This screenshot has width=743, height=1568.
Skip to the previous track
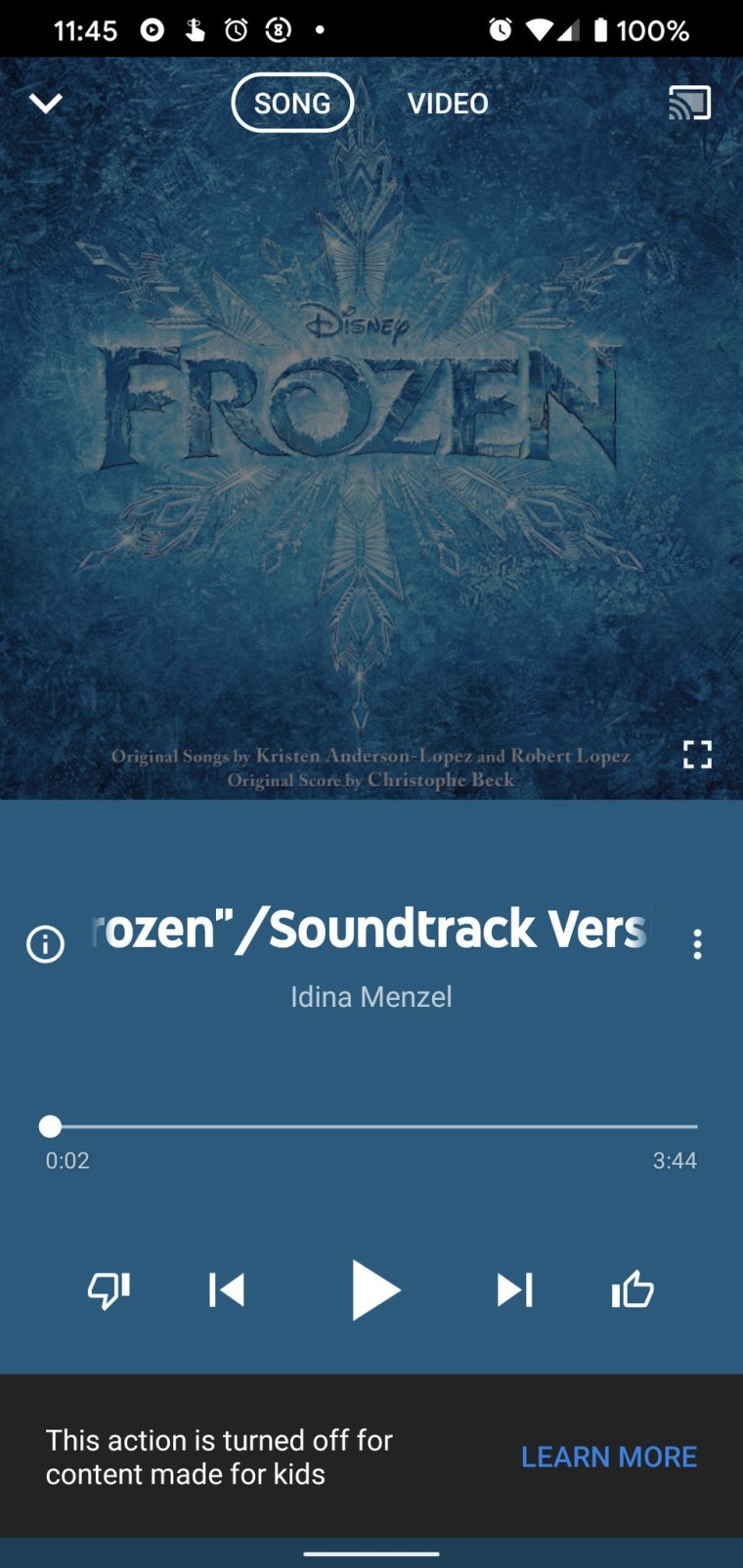pos(227,1290)
